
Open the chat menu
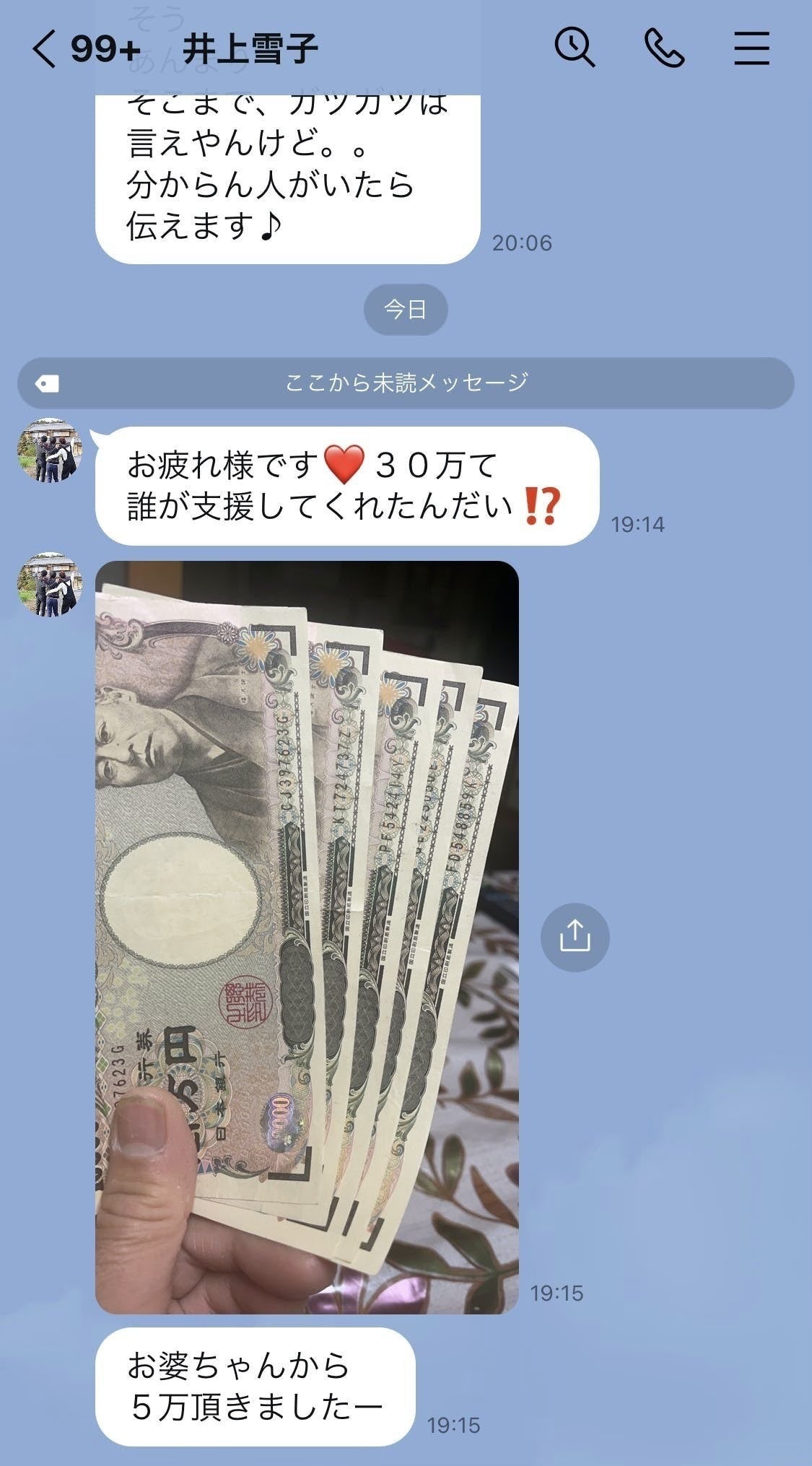[x=751, y=49]
